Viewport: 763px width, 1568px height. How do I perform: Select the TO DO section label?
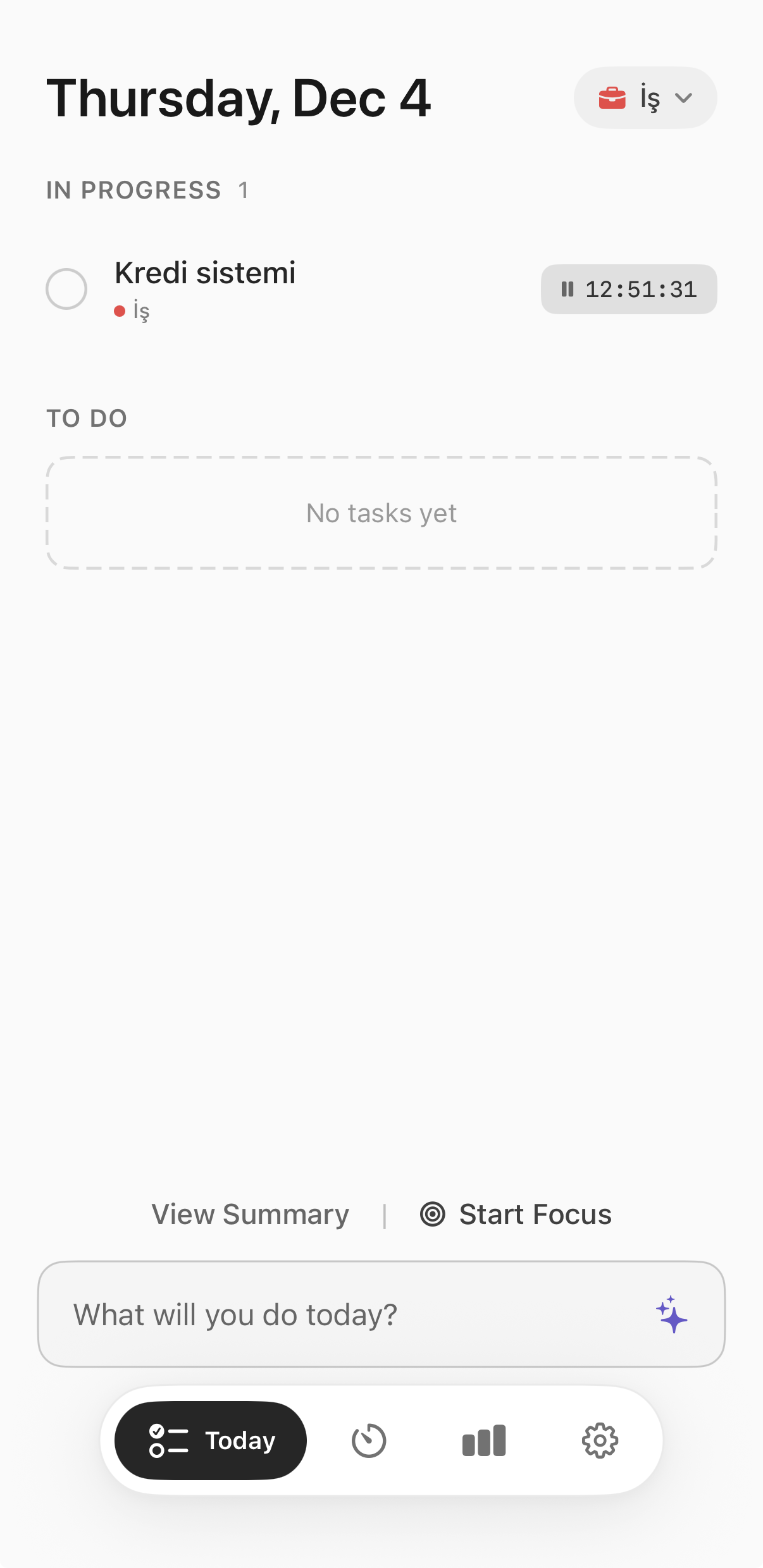(87, 417)
